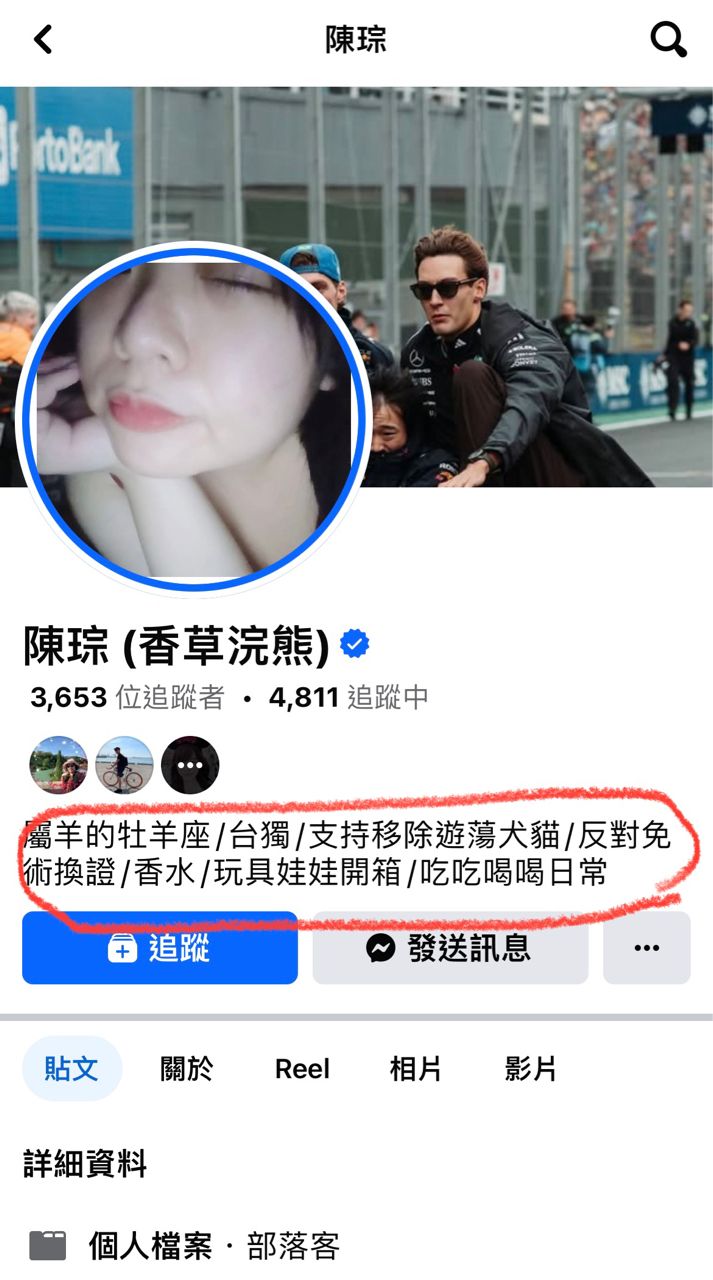Open search from the top bar
The height and width of the screenshot is (1280, 713).
pyautogui.click(x=668, y=40)
